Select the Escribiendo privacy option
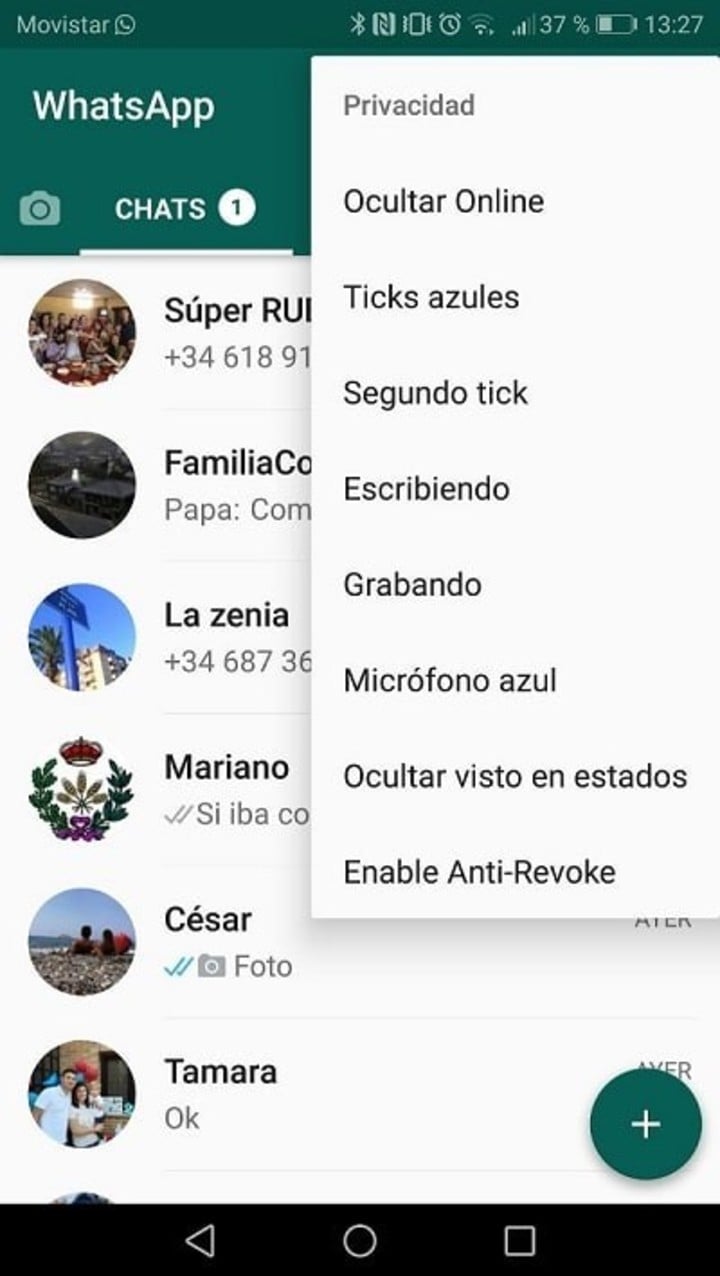The image size is (720, 1276). click(426, 489)
